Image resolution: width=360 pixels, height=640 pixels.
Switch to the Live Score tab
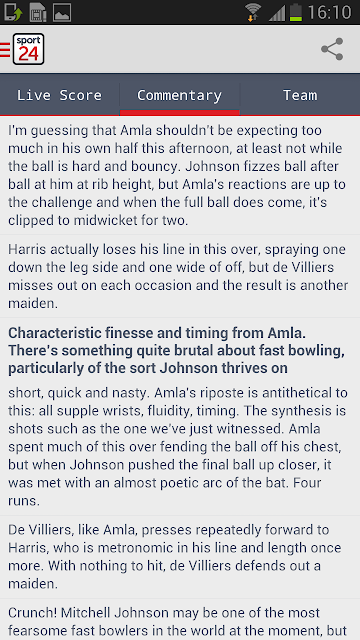[x=60, y=95]
